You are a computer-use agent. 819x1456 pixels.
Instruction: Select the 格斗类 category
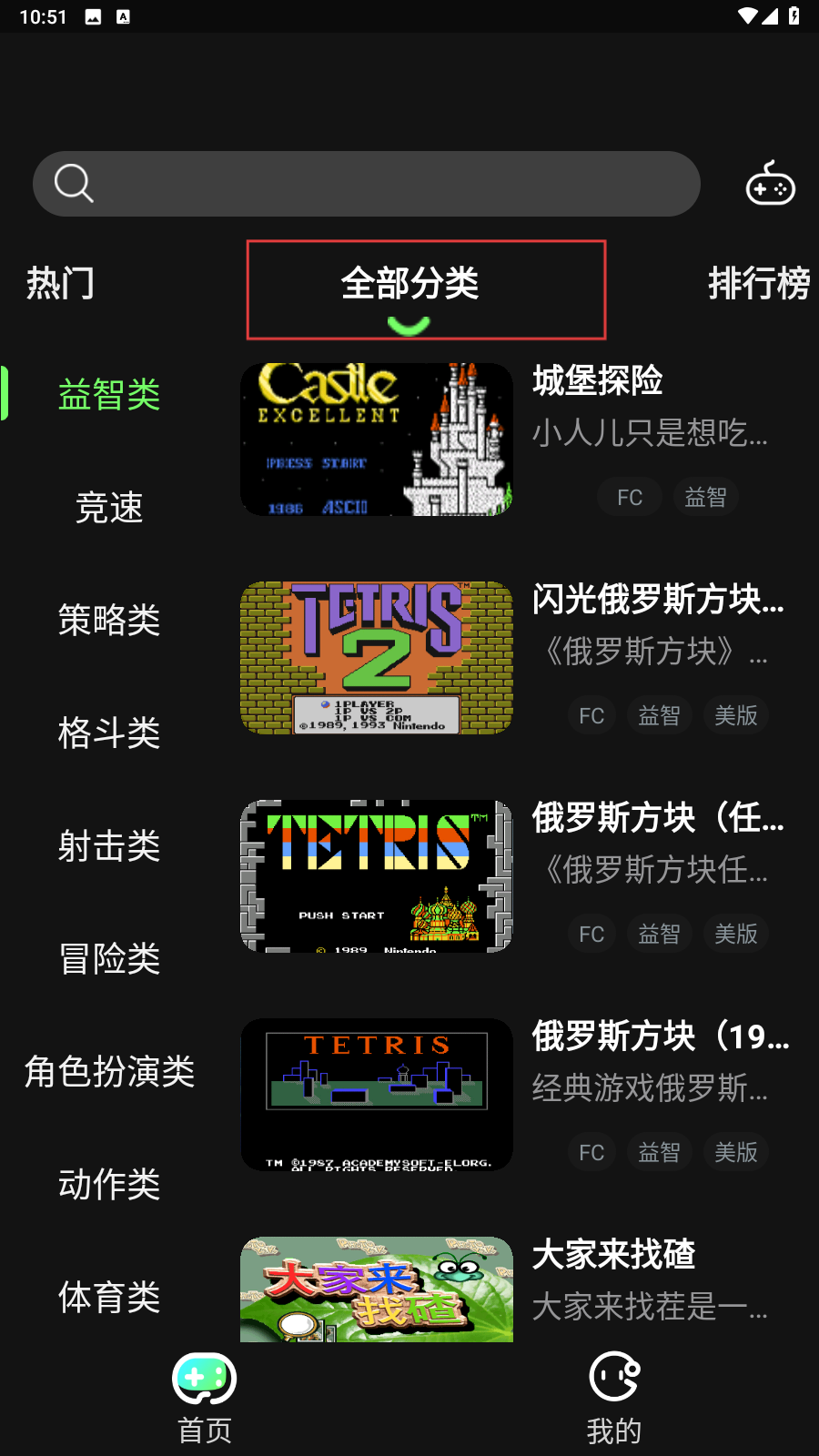(109, 733)
